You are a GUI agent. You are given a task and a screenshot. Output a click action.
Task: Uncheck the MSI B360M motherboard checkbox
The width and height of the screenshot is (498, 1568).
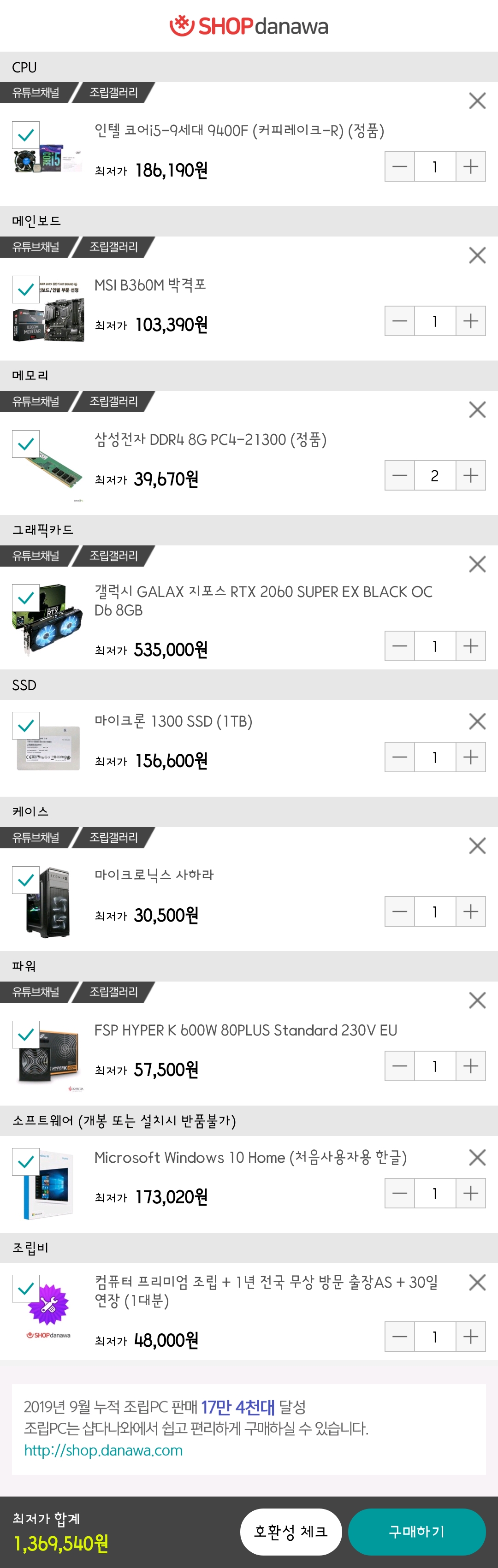point(25,289)
